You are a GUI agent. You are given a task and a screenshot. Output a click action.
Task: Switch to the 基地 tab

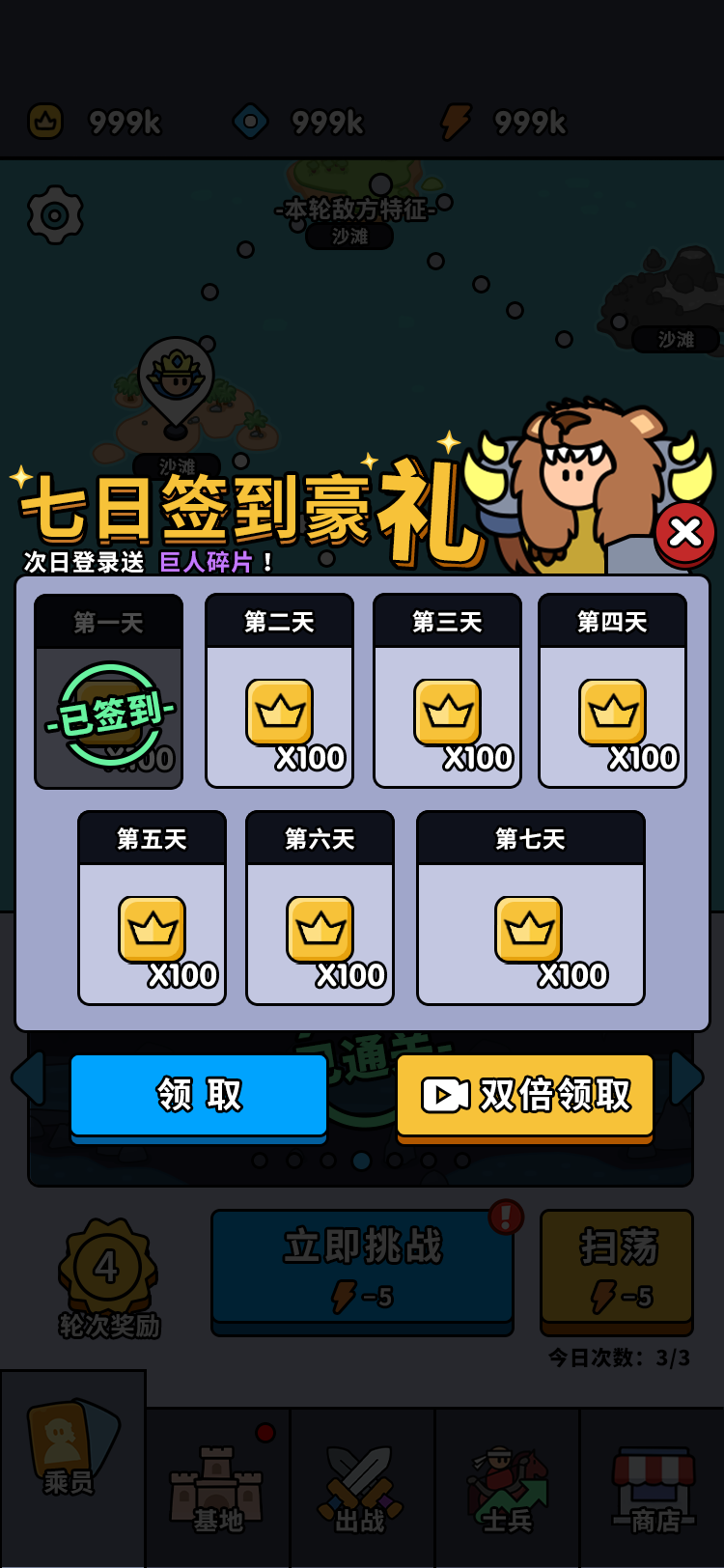[217, 1489]
